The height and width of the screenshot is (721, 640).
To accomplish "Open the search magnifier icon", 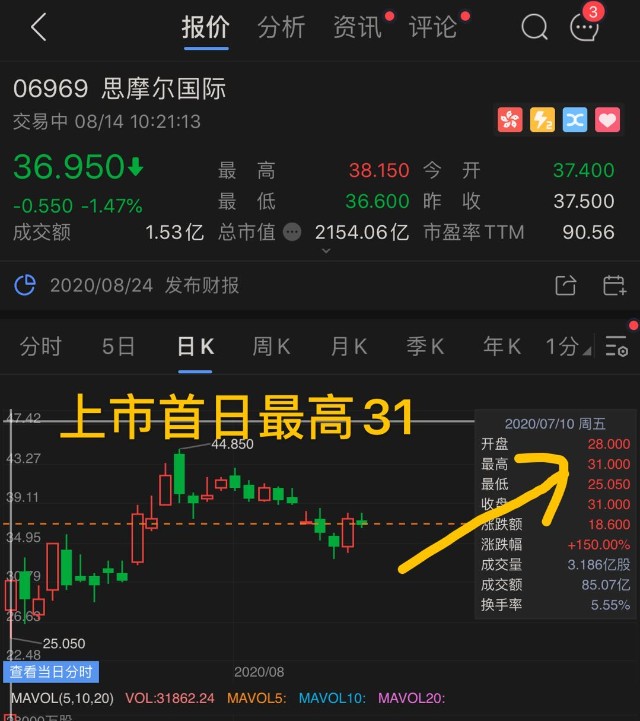I will pyautogui.click(x=535, y=27).
